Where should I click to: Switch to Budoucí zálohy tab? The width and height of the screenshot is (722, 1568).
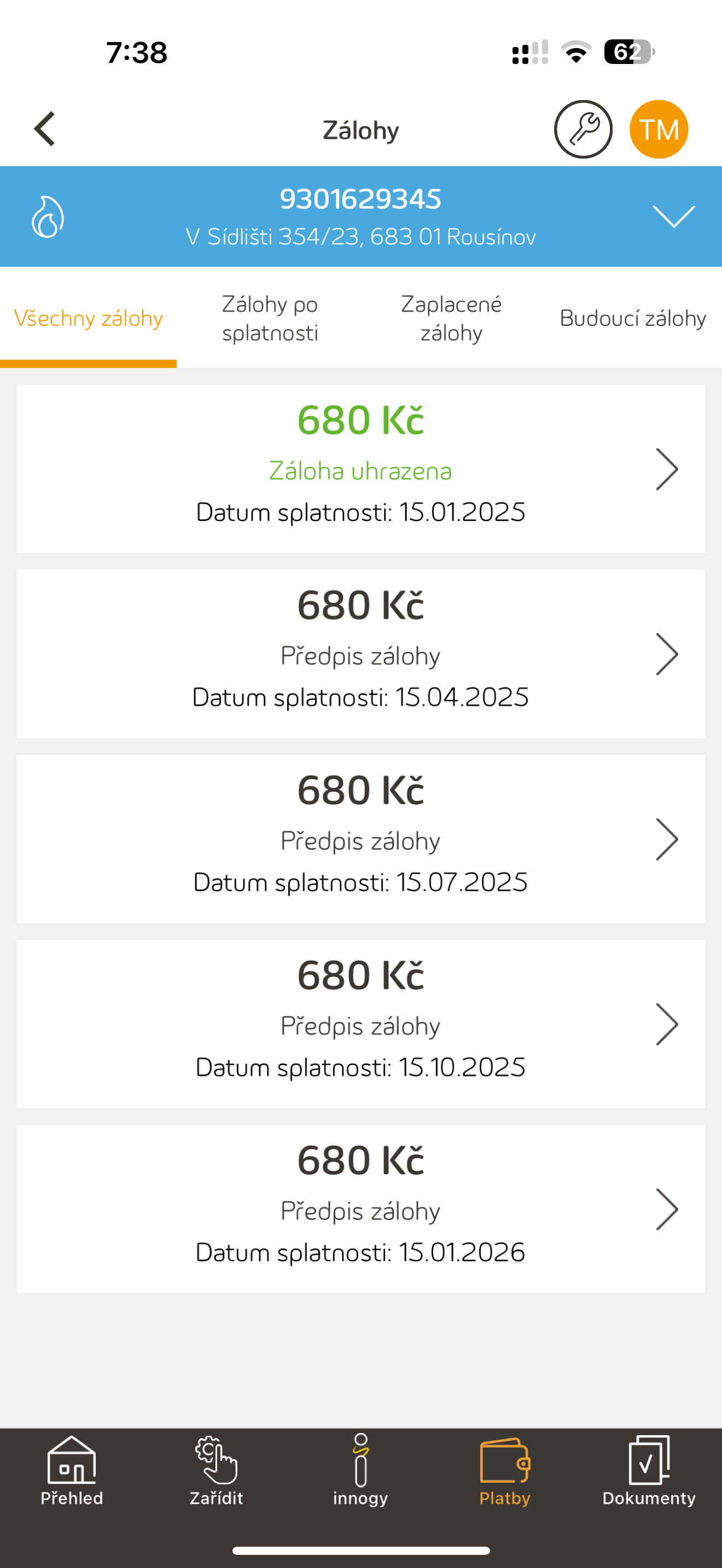coord(632,318)
